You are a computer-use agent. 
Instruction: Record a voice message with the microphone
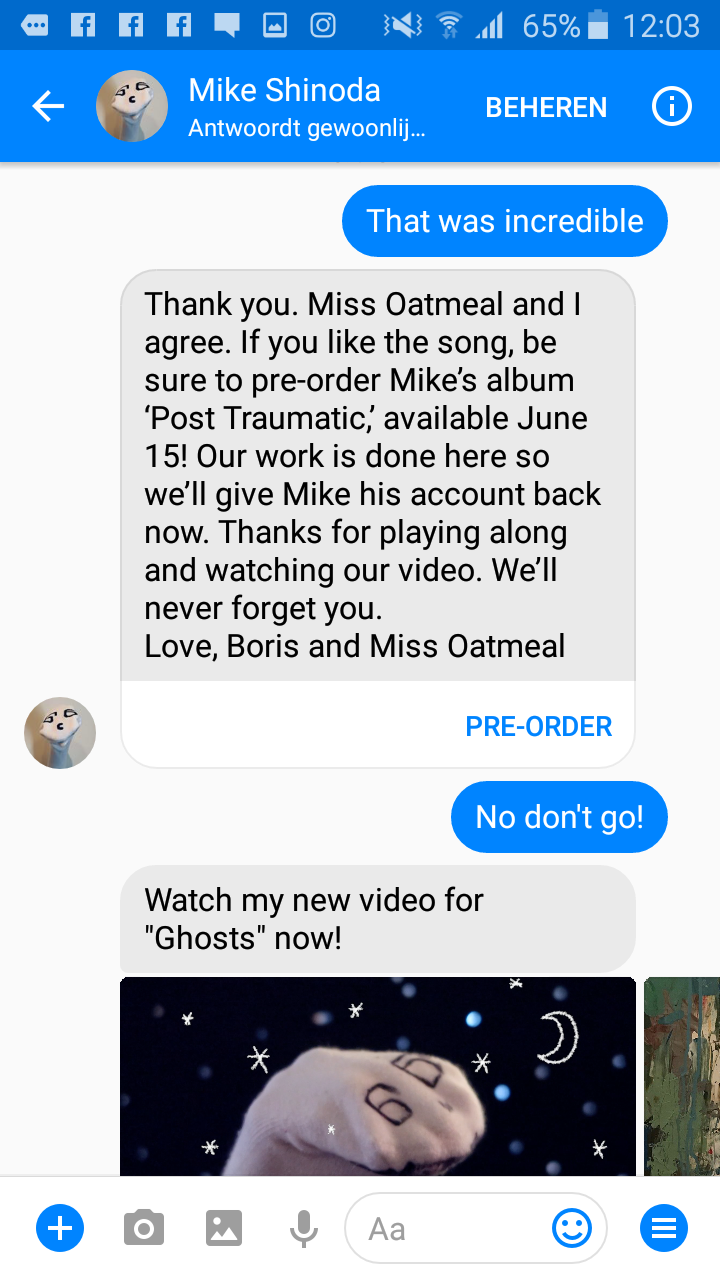pyautogui.click(x=304, y=1228)
